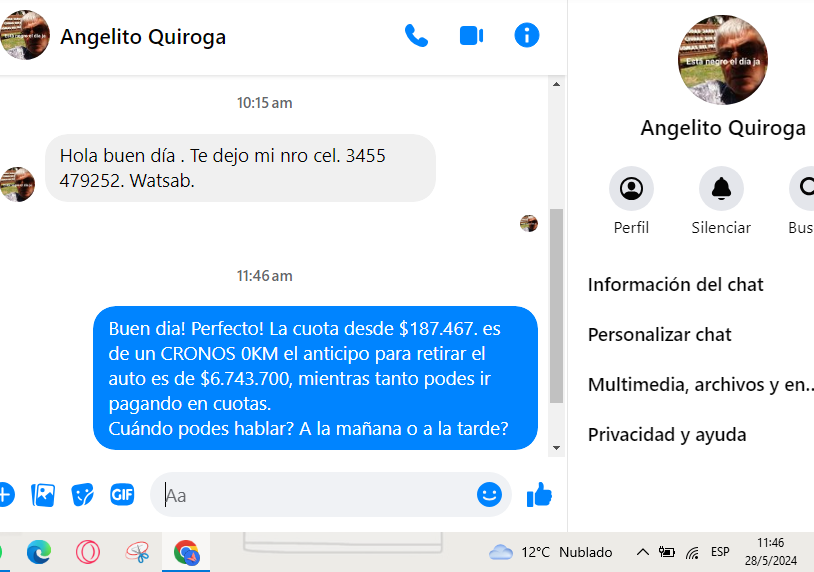The width and height of the screenshot is (814, 572).
Task: Start a video call with Angelito
Action: pyautogui.click(x=471, y=36)
